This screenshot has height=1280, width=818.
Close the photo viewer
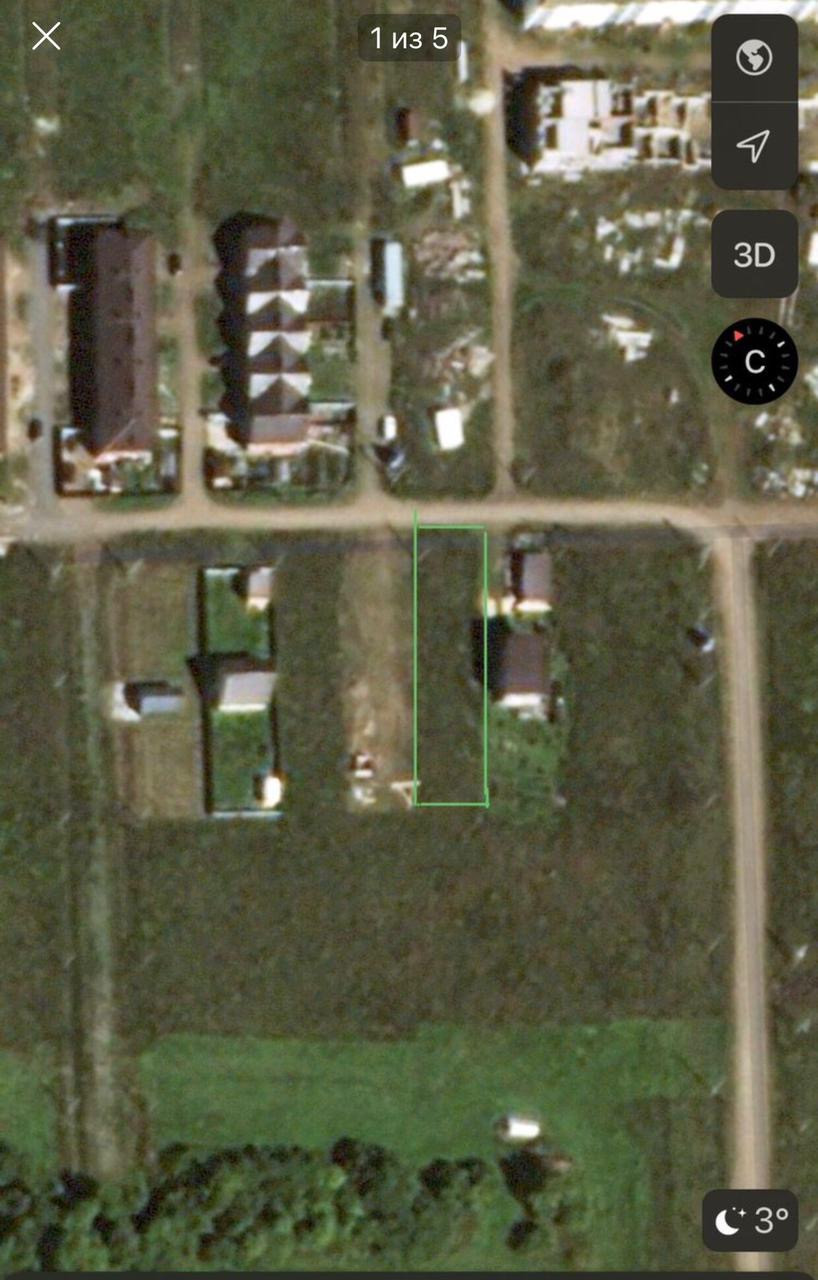click(46, 37)
